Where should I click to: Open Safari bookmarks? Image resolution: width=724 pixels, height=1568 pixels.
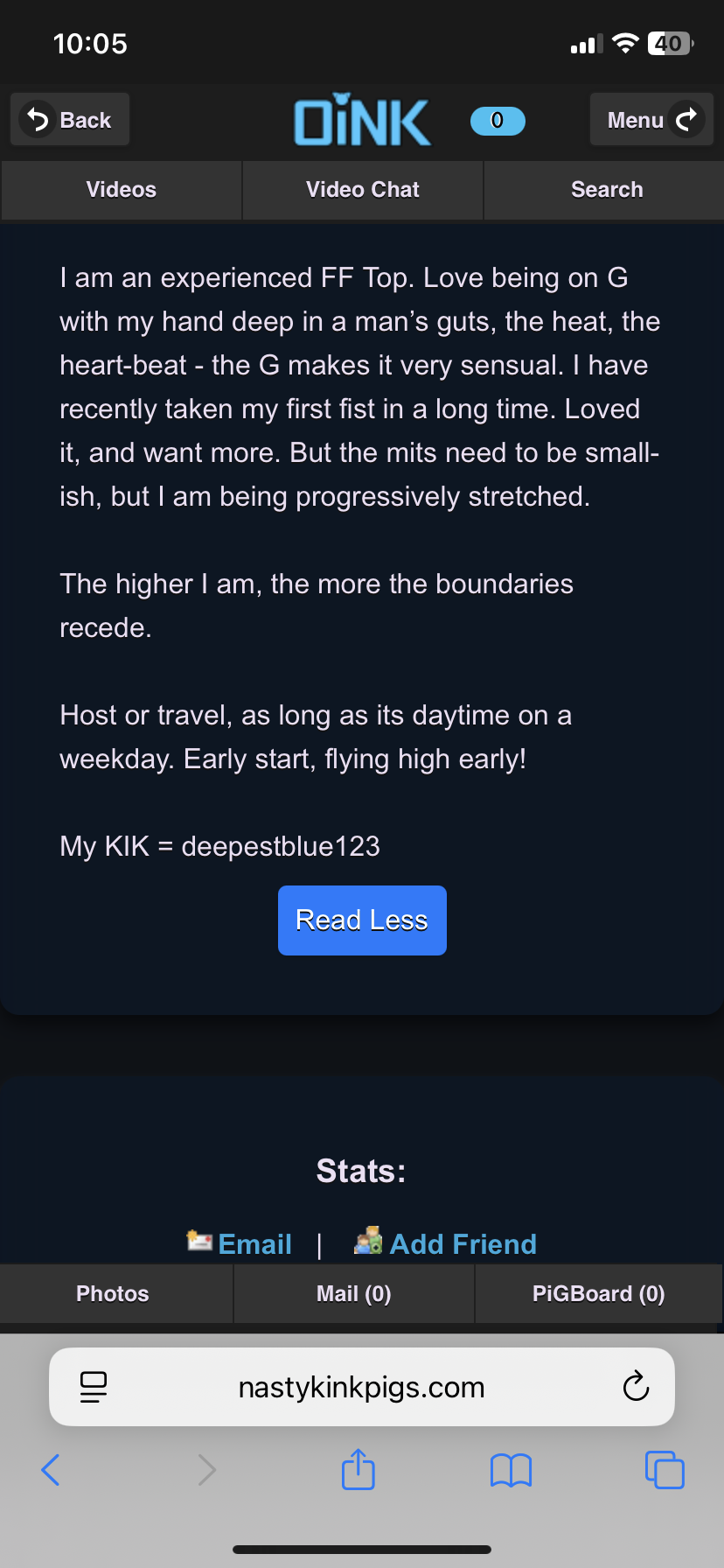[x=511, y=1470]
